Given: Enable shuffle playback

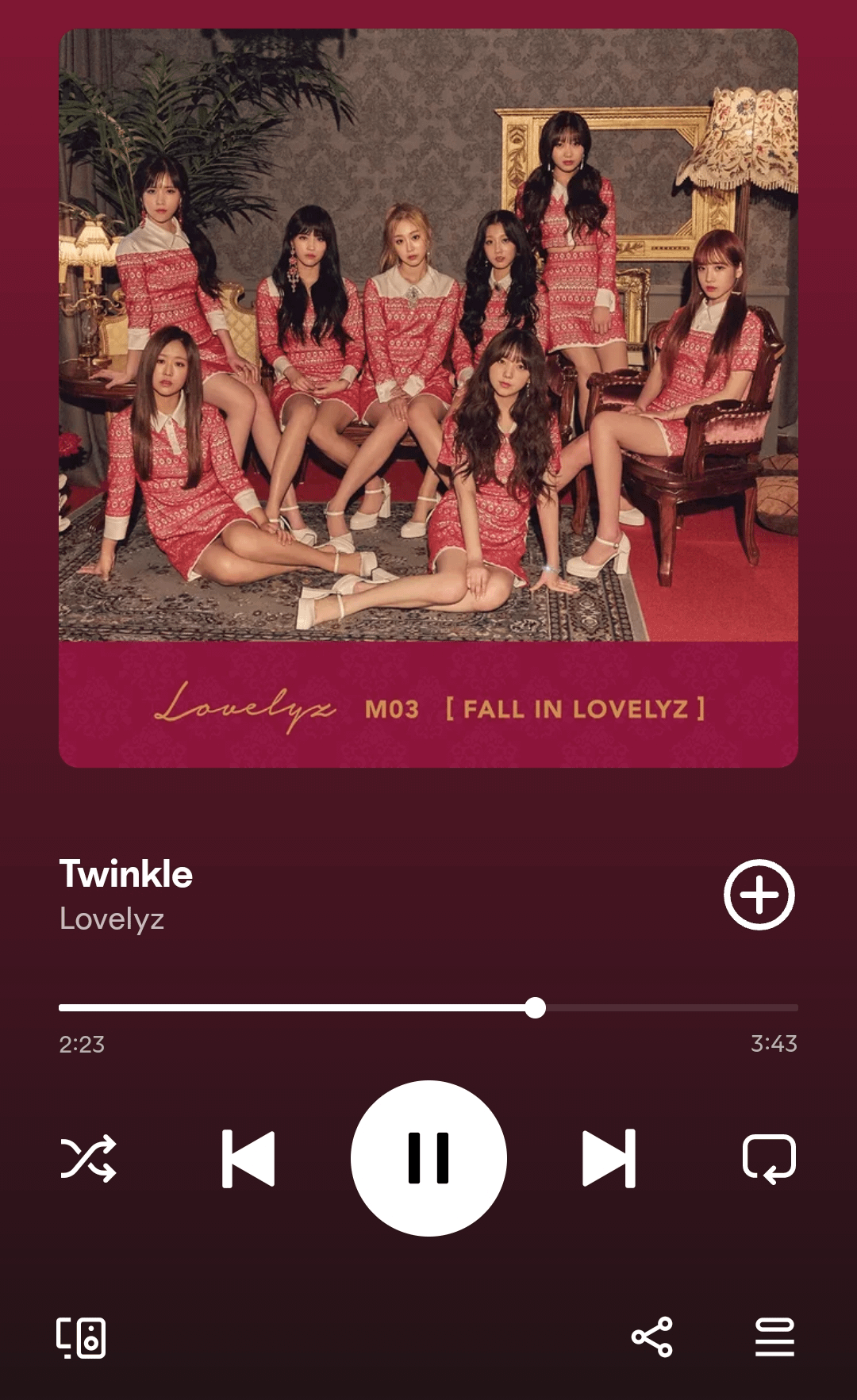Looking at the screenshot, I should tap(88, 1158).
